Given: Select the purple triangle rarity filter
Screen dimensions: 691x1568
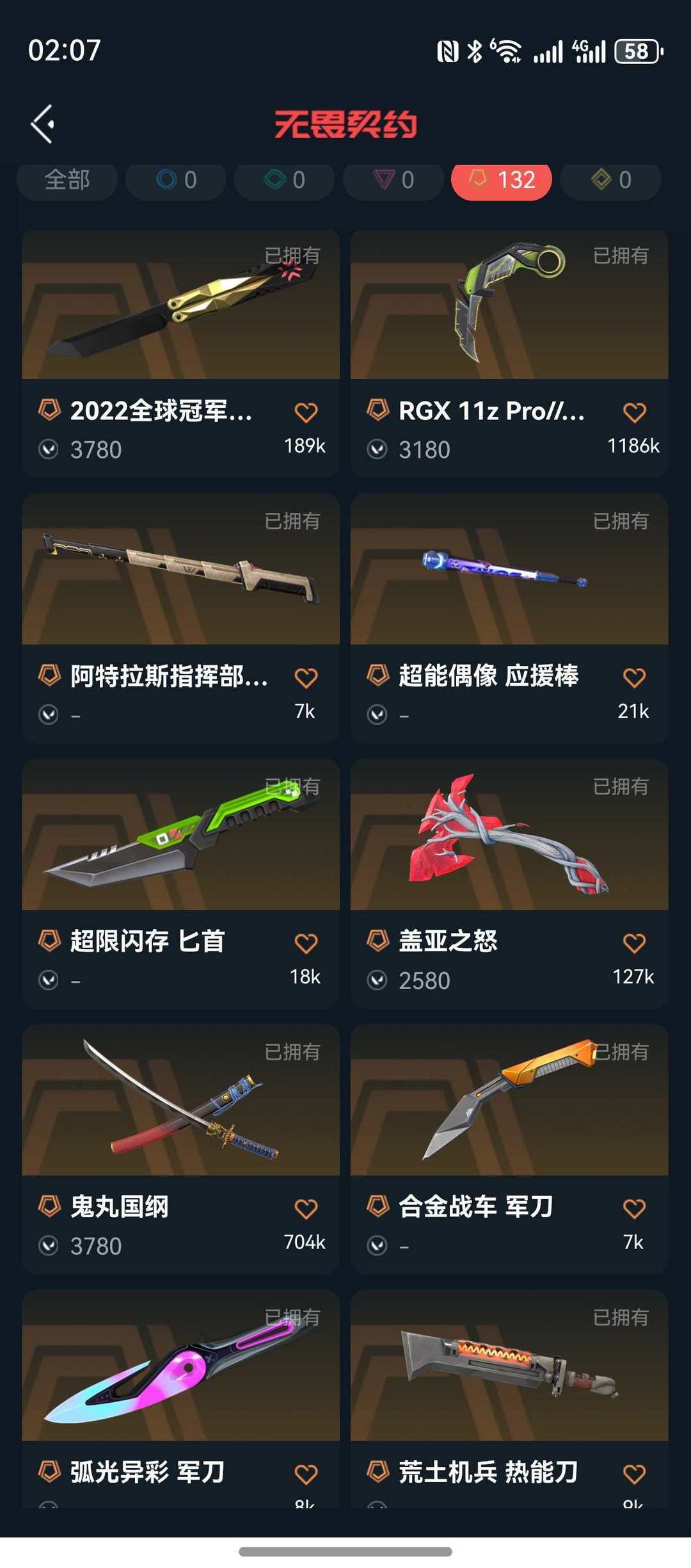Looking at the screenshot, I should (x=392, y=181).
